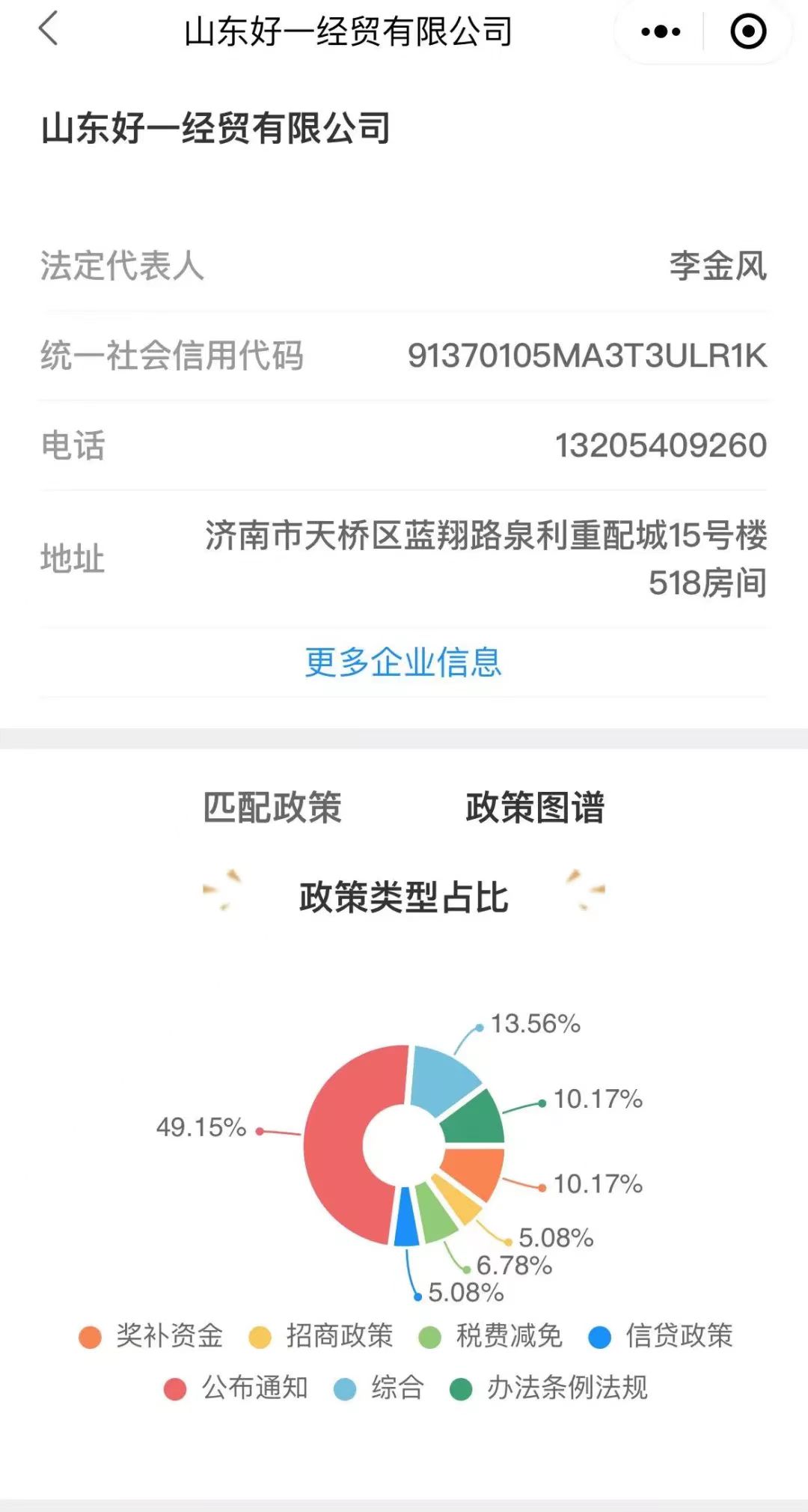Screen dimensions: 808x1512
Task: Hide 税费减免 series via legend
Action: (492, 1336)
